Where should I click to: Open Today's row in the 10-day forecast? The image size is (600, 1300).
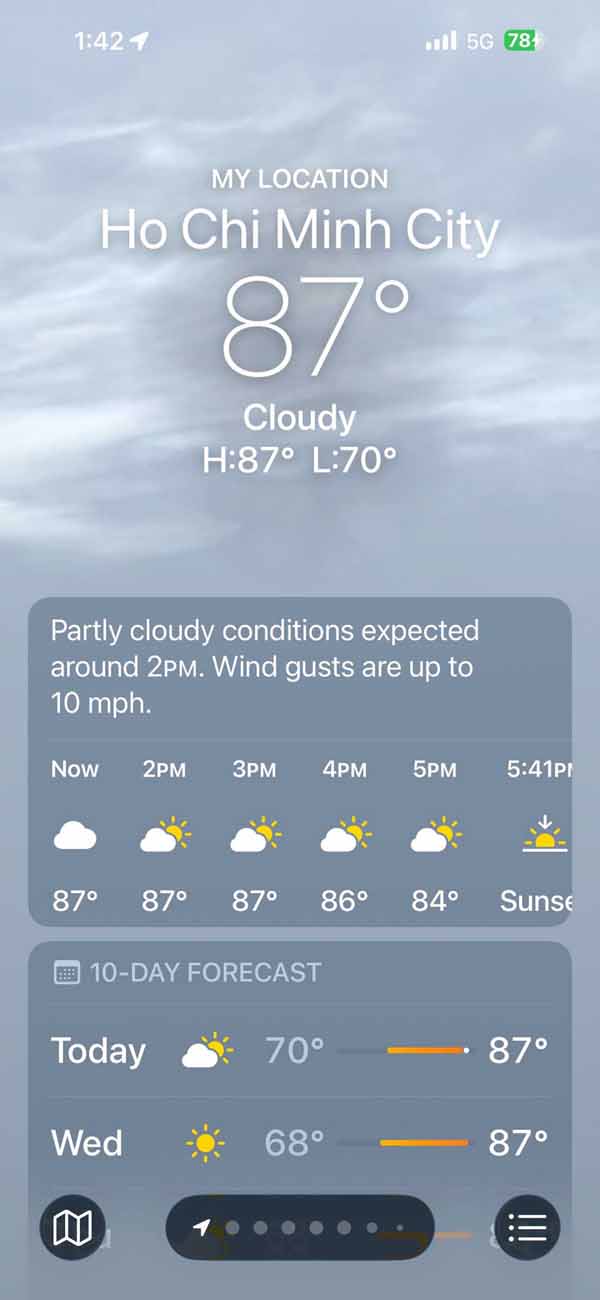pyautogui.click(x=300, y=1051)
